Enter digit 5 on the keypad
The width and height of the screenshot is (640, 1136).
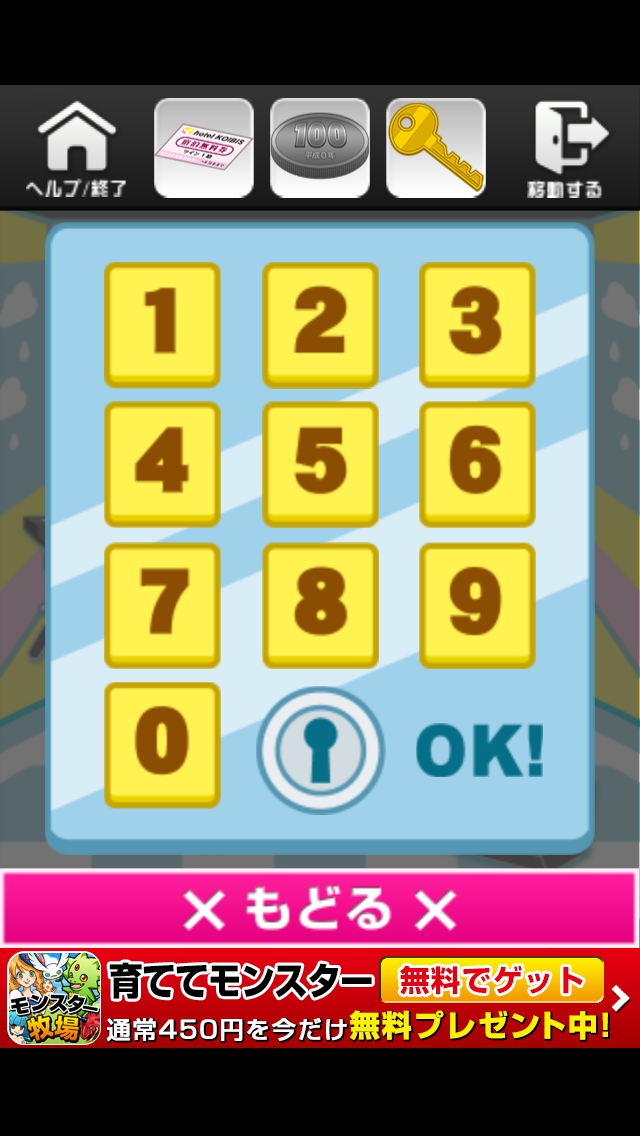coord(320,464)
